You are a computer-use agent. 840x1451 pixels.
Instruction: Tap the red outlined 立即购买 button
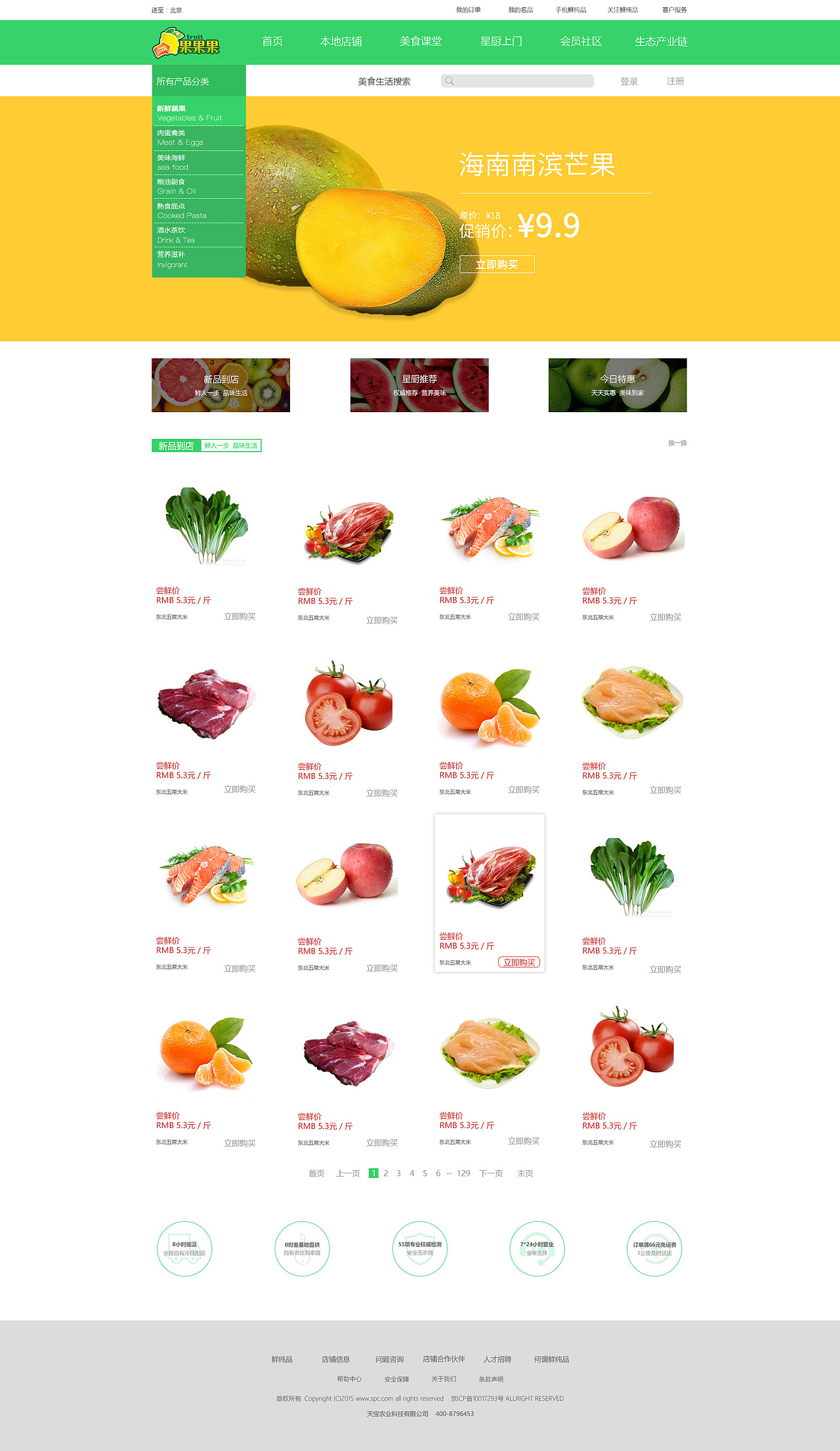click(x=519, y=962)
